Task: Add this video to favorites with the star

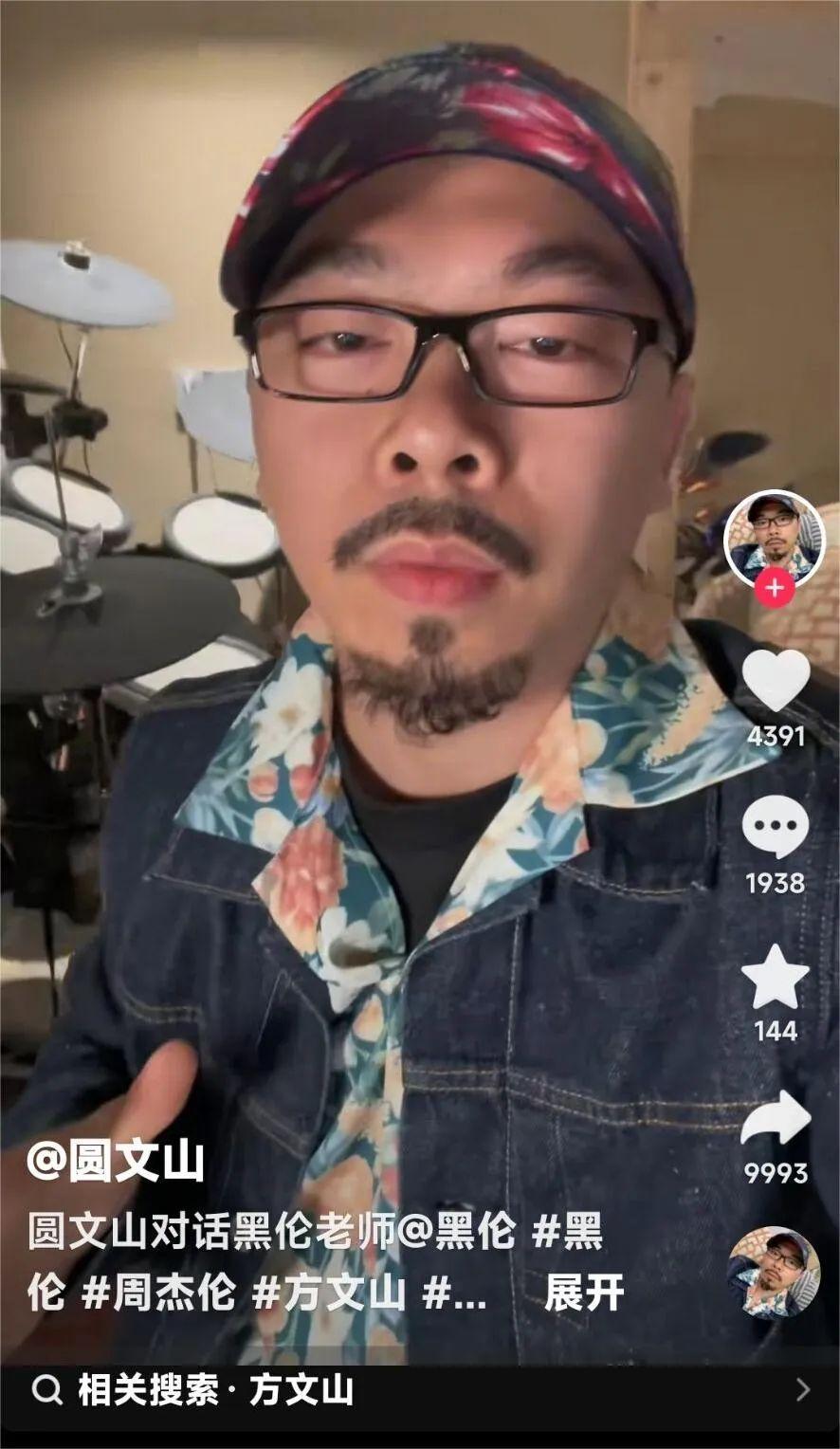Action: click(775, 977)
